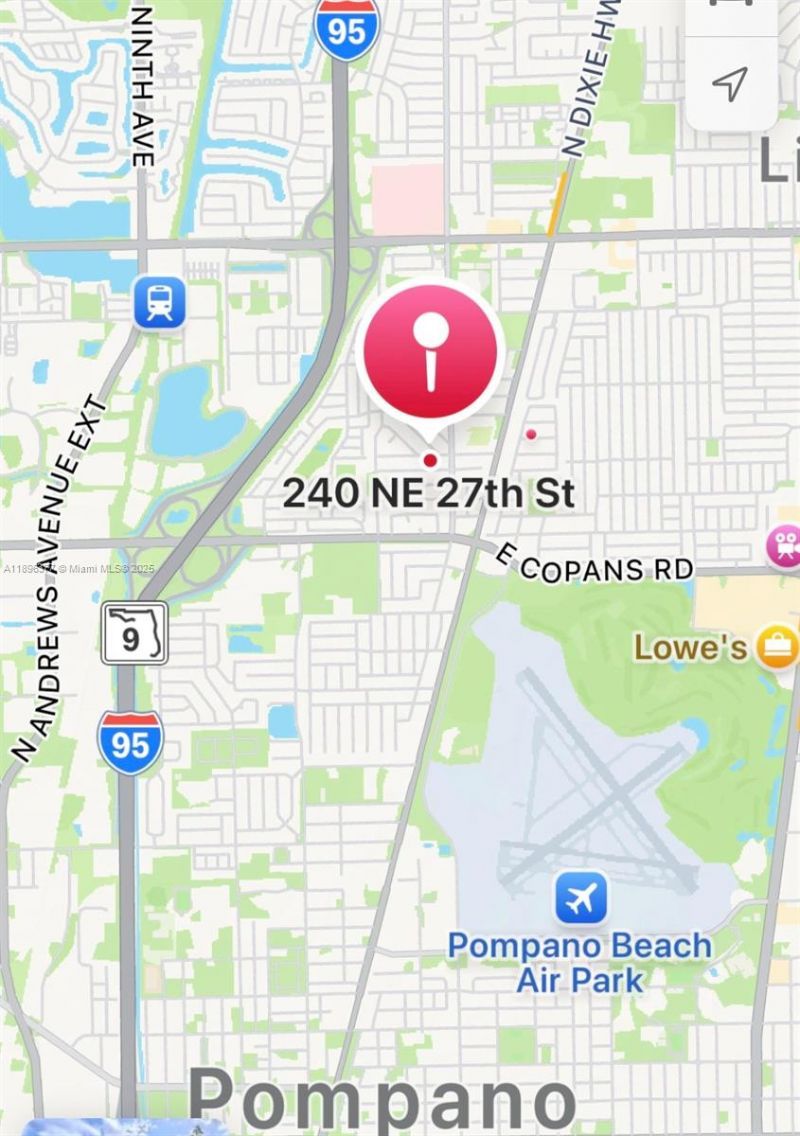Viewport: 800px width, 1136px height.
Task: Select the Miami MLS watermark text
Action: (78, 566)
